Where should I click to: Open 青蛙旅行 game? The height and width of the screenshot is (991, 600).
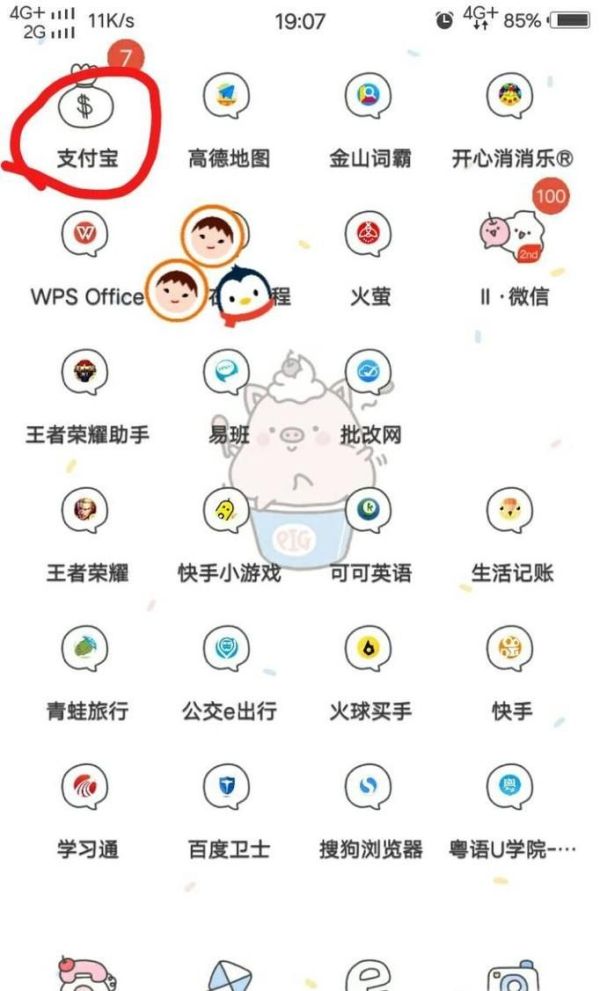pyautogui.click(x=85, y=651)
